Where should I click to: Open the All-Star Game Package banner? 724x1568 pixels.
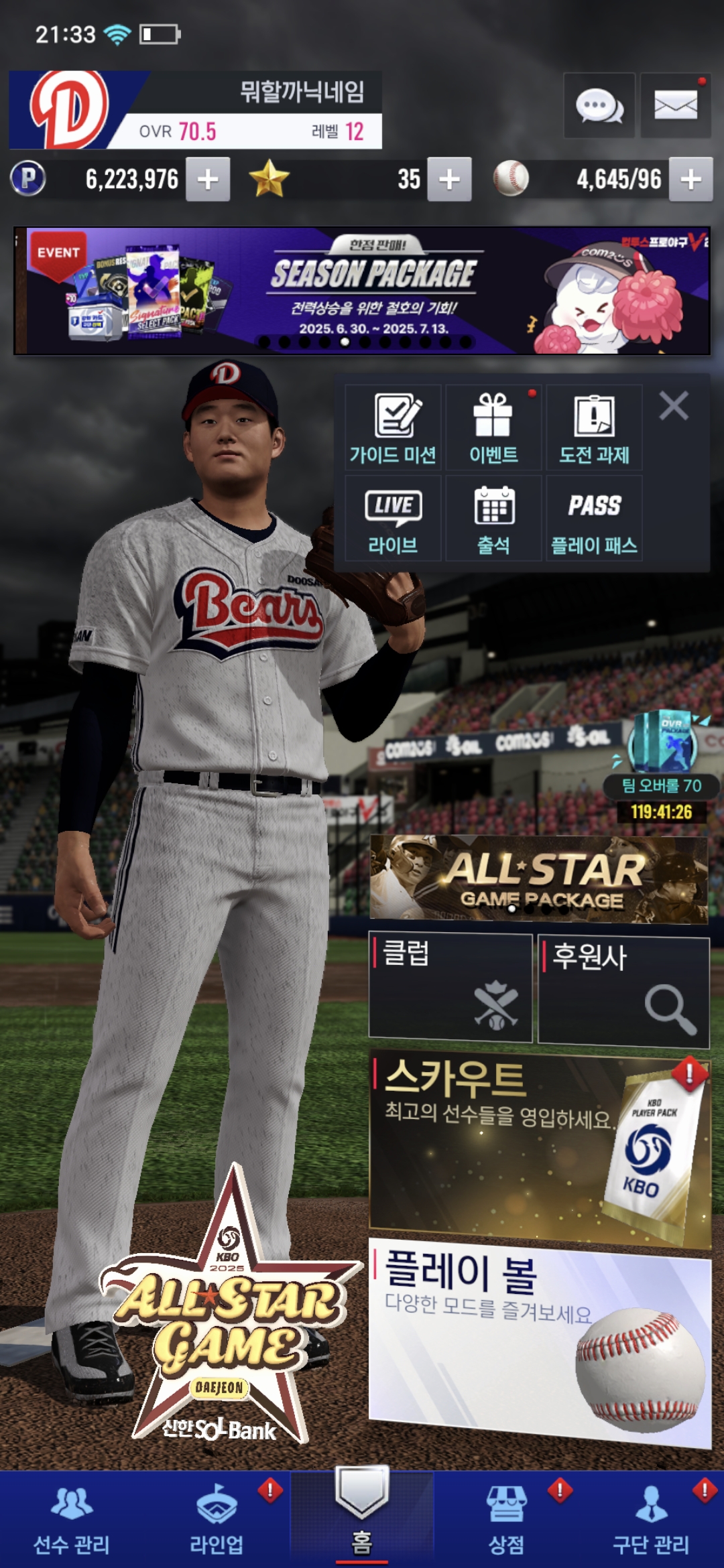coord(539,878)
